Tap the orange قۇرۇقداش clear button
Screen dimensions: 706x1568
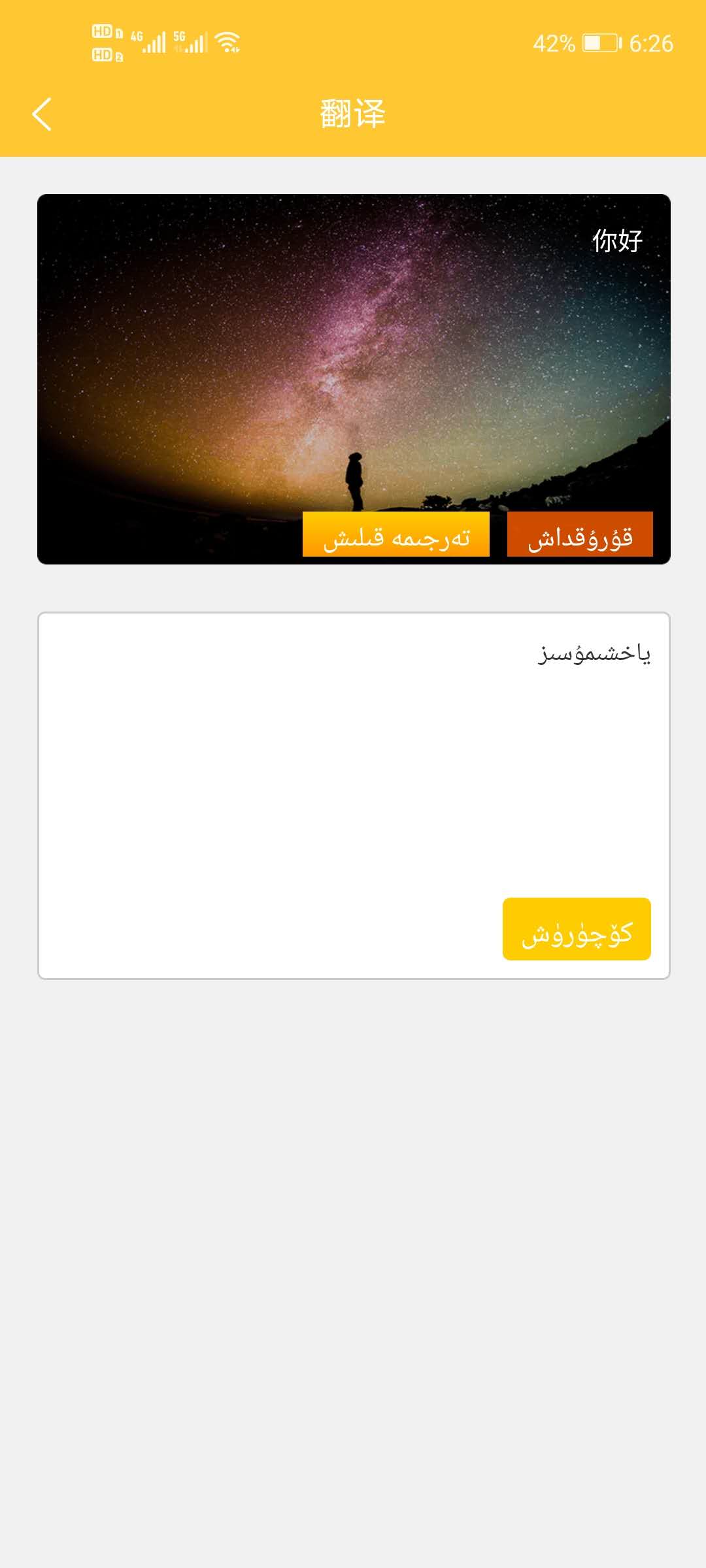pos(580,534)
